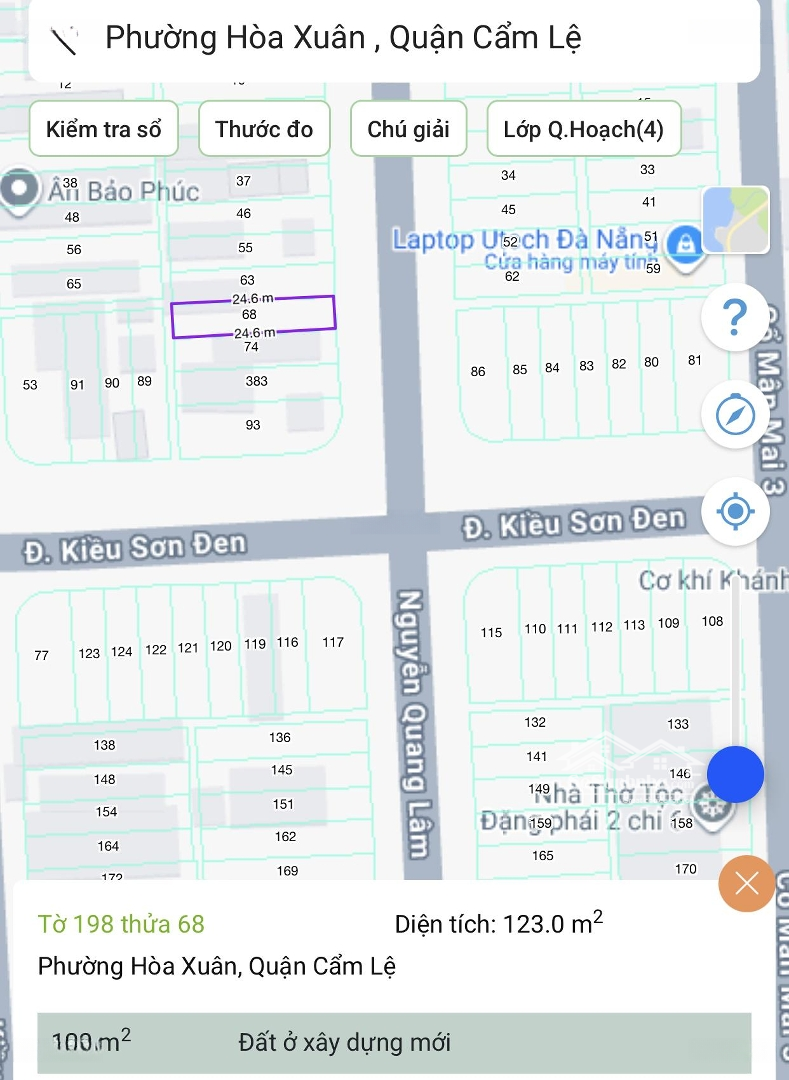
Task: Tap the compass orientation button
Action: (735, 414)
